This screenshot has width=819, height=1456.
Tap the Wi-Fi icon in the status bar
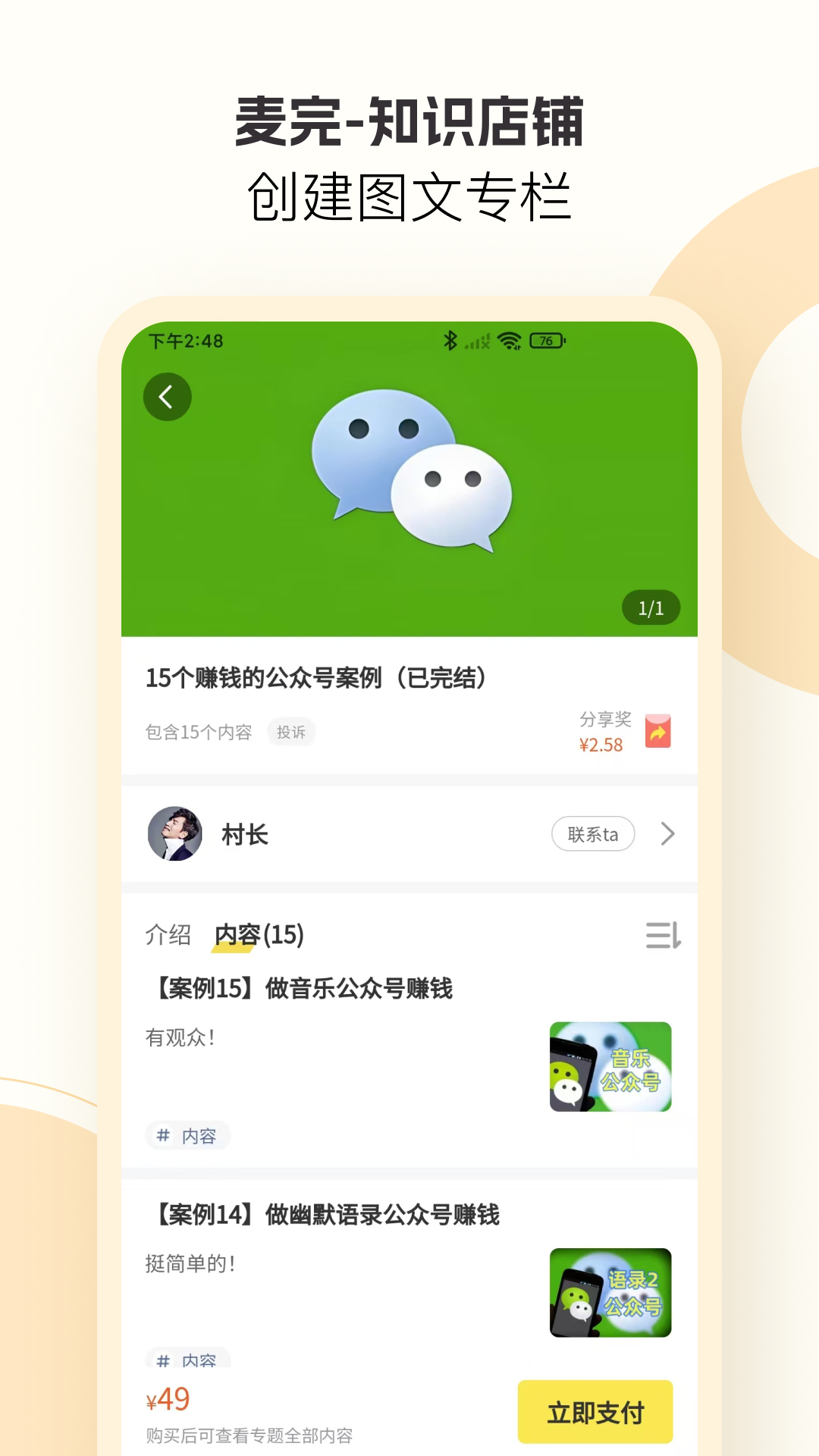pos(510,340)
